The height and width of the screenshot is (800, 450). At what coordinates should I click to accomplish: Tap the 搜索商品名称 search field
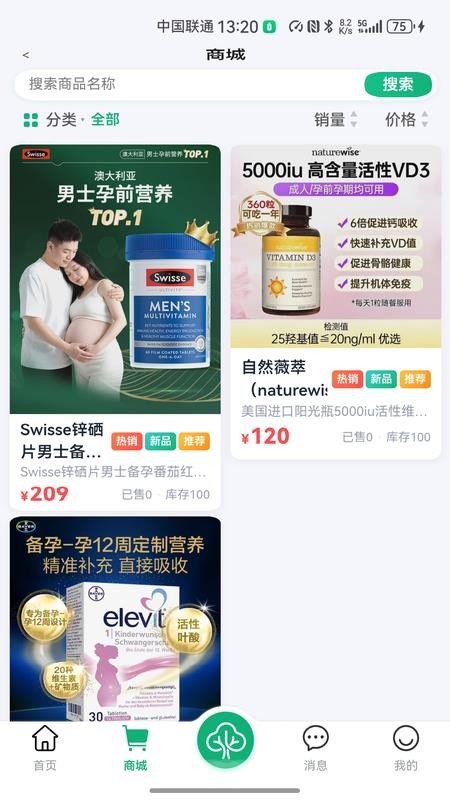point(189,84)
